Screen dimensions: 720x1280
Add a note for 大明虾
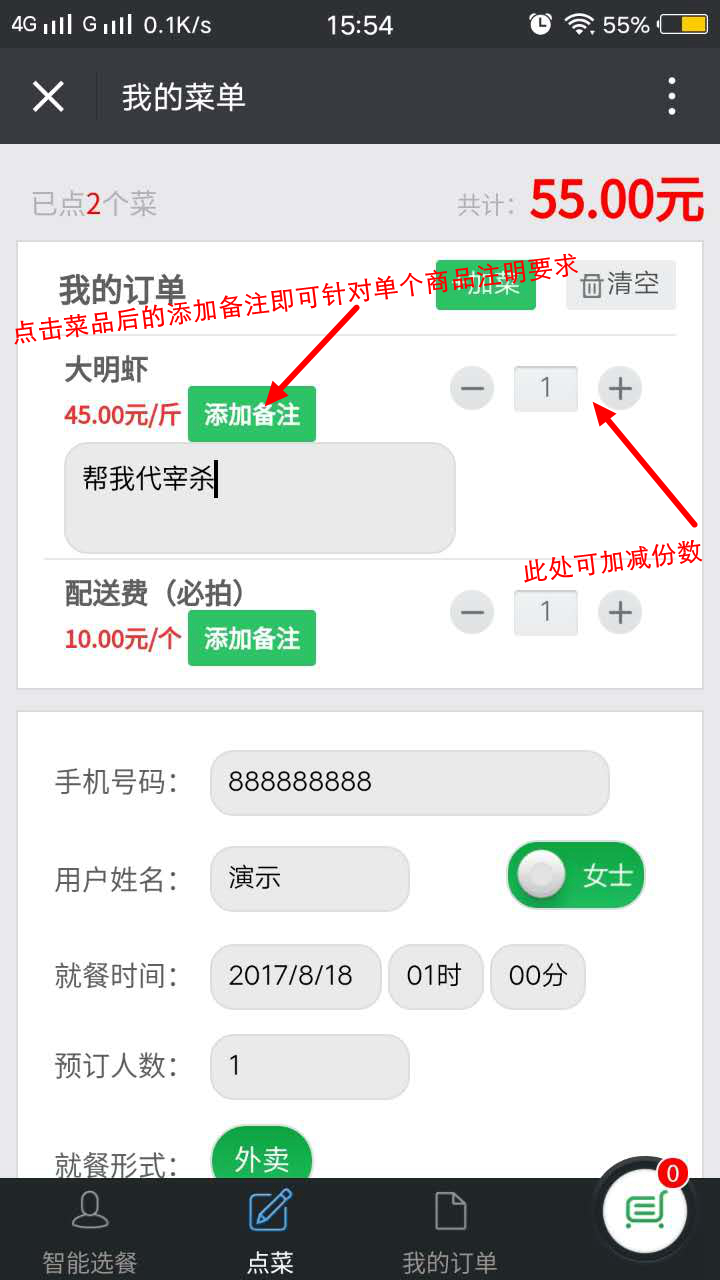click(x=252, y=414)
